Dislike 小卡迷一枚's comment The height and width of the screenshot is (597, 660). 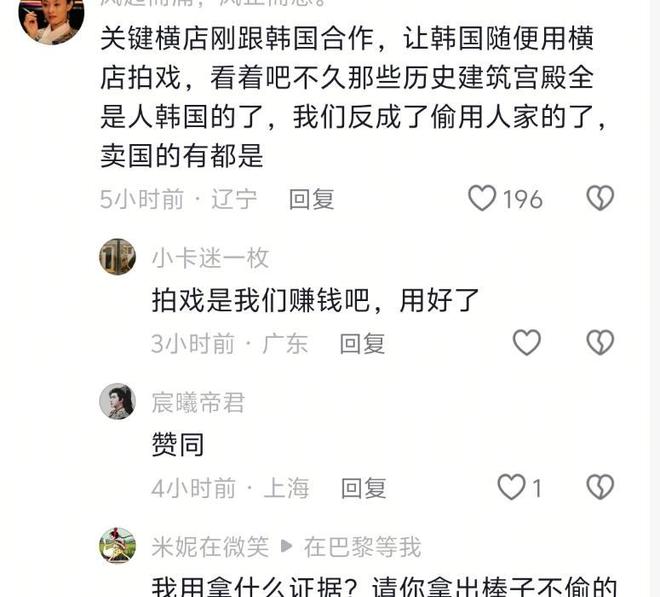click(599, 343)
